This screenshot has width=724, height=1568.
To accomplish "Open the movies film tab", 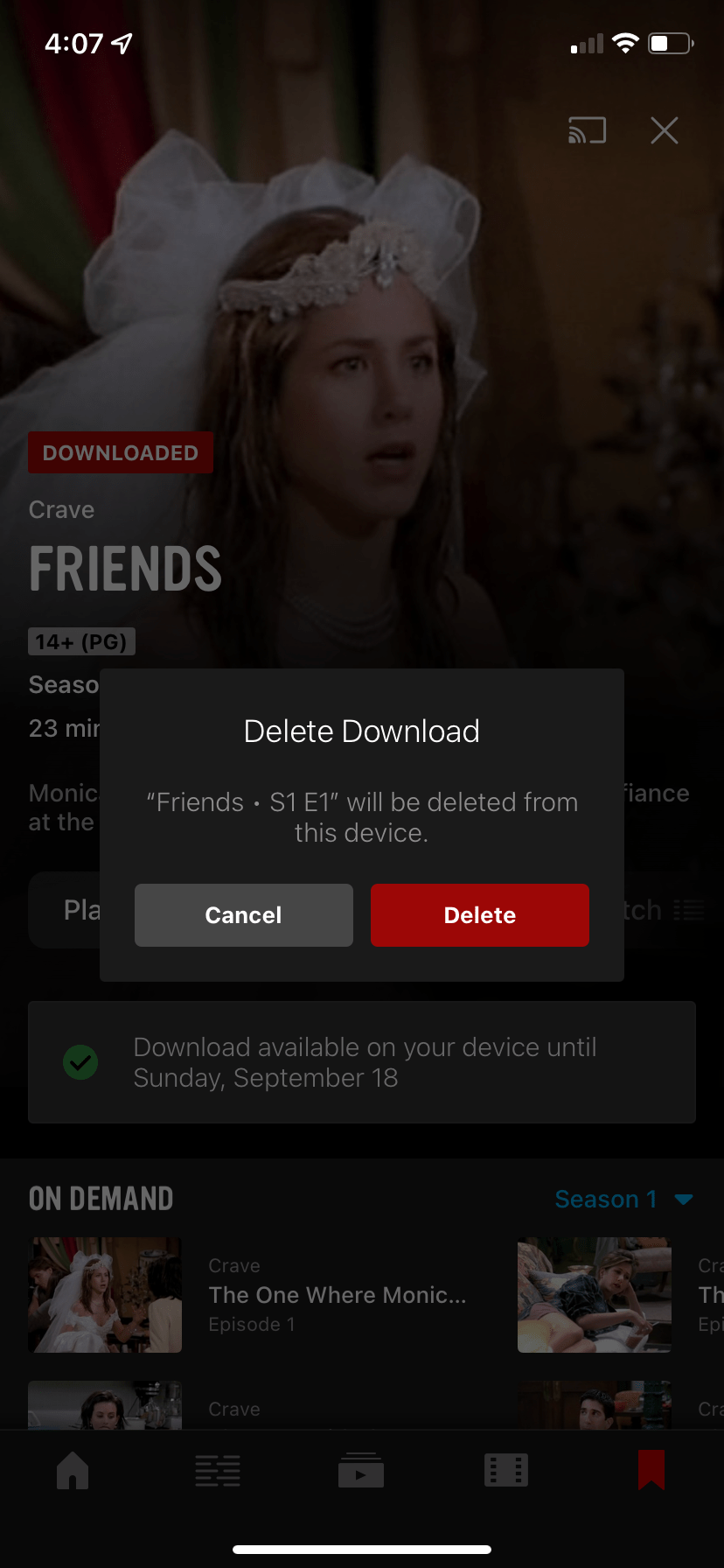I will click(506, 1470).
